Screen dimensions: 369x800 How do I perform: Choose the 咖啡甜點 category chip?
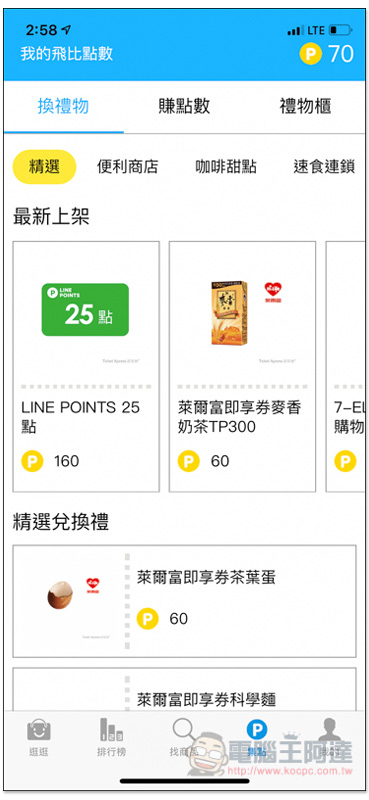(x=226, y=166)
